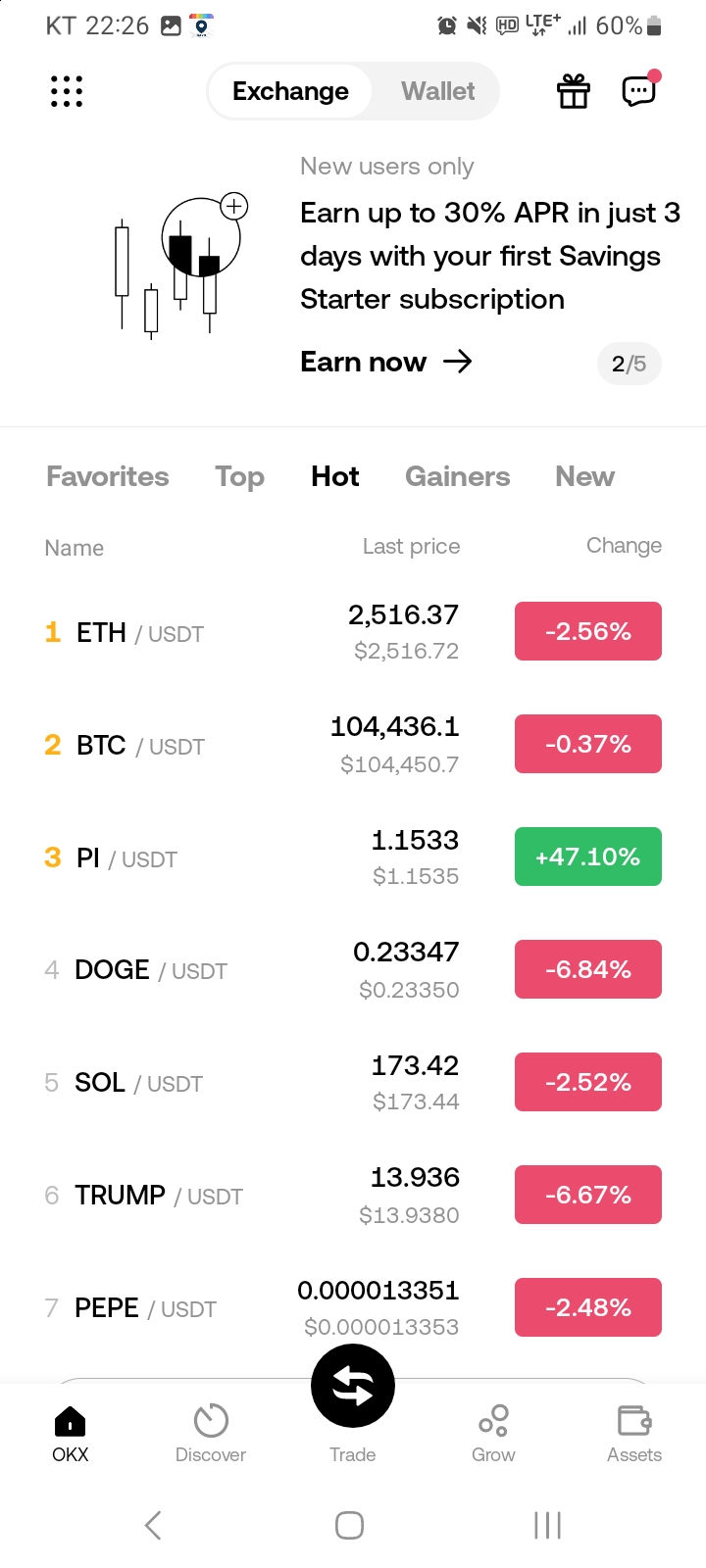This screenshot has height=1568, width=706.
Task: Switch to the Top tab
Action: point(240,476)
